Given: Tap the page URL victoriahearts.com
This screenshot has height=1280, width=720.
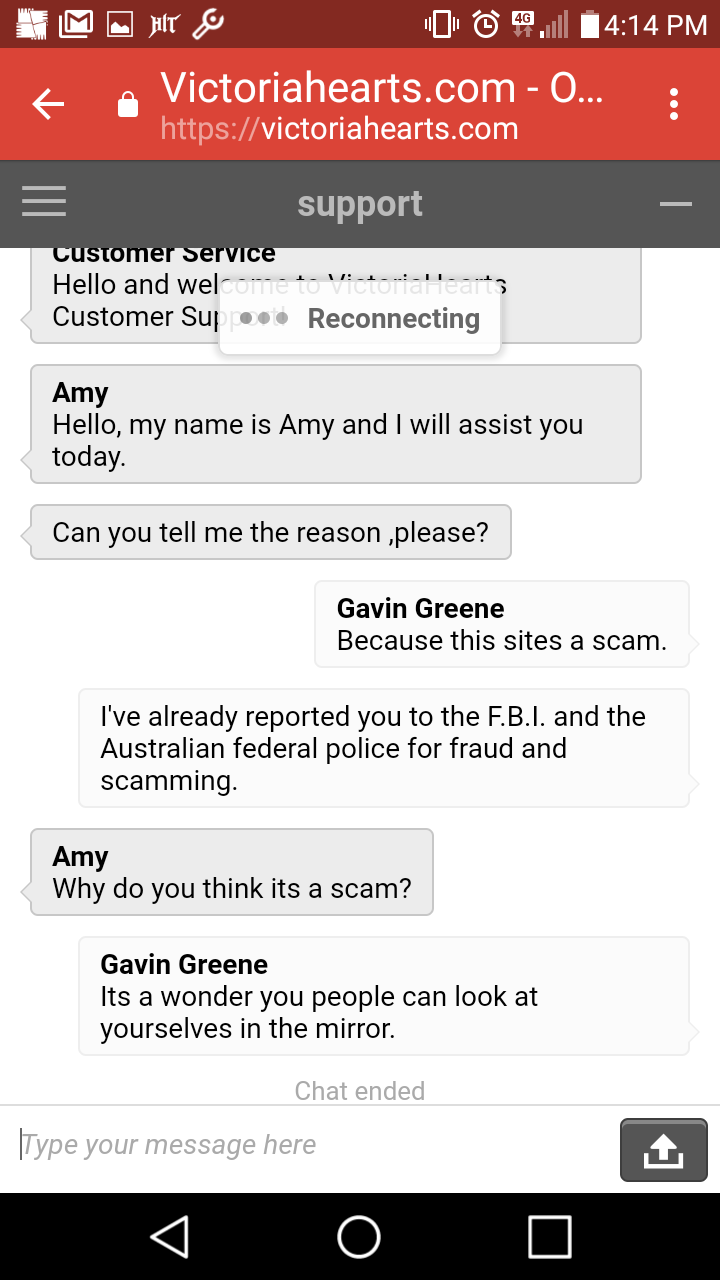Looking at the screenshot, I should (339, 129).
